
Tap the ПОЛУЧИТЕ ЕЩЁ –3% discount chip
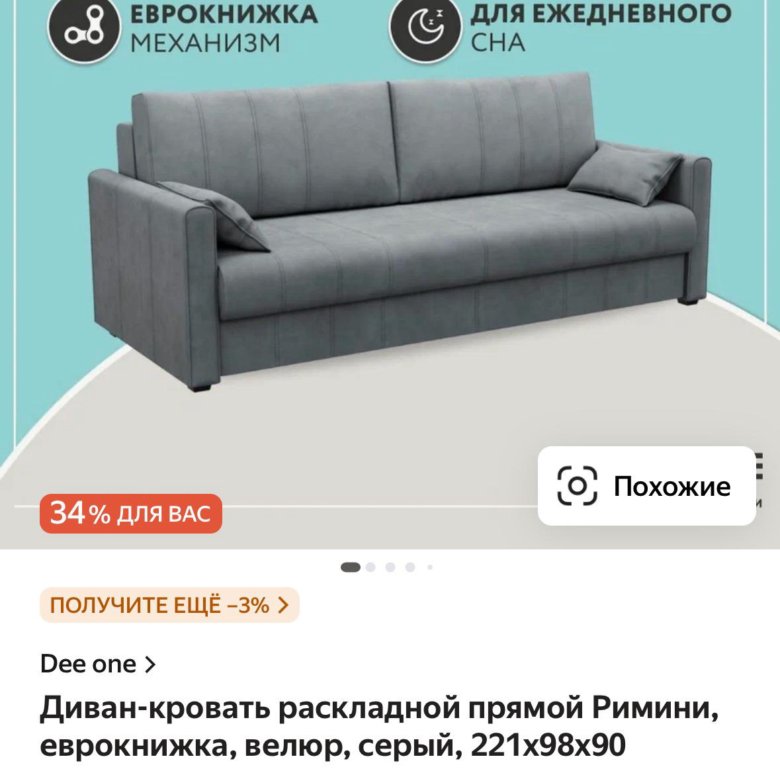pos(169,605)
